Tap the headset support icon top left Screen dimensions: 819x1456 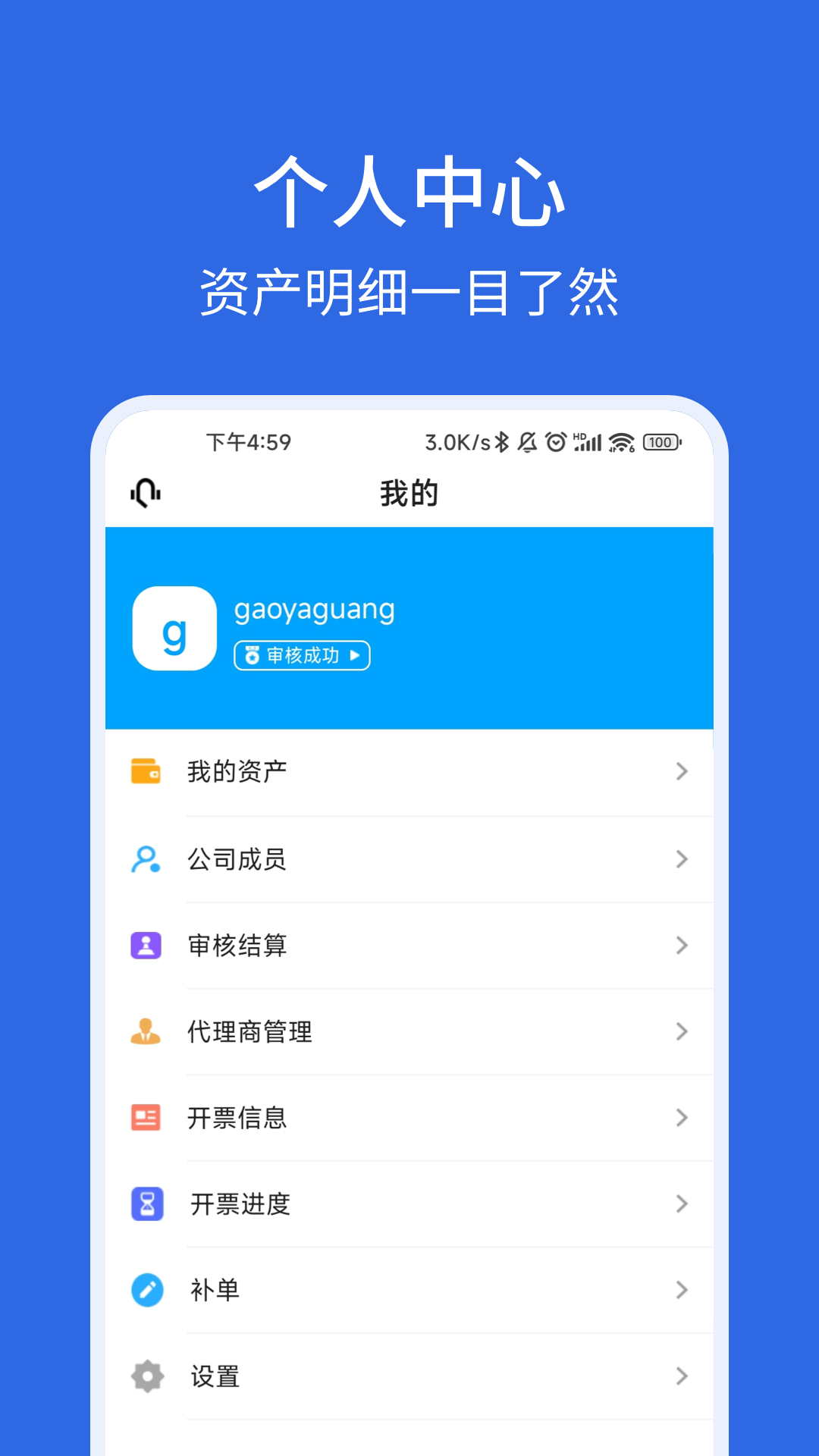click(146, 491)
